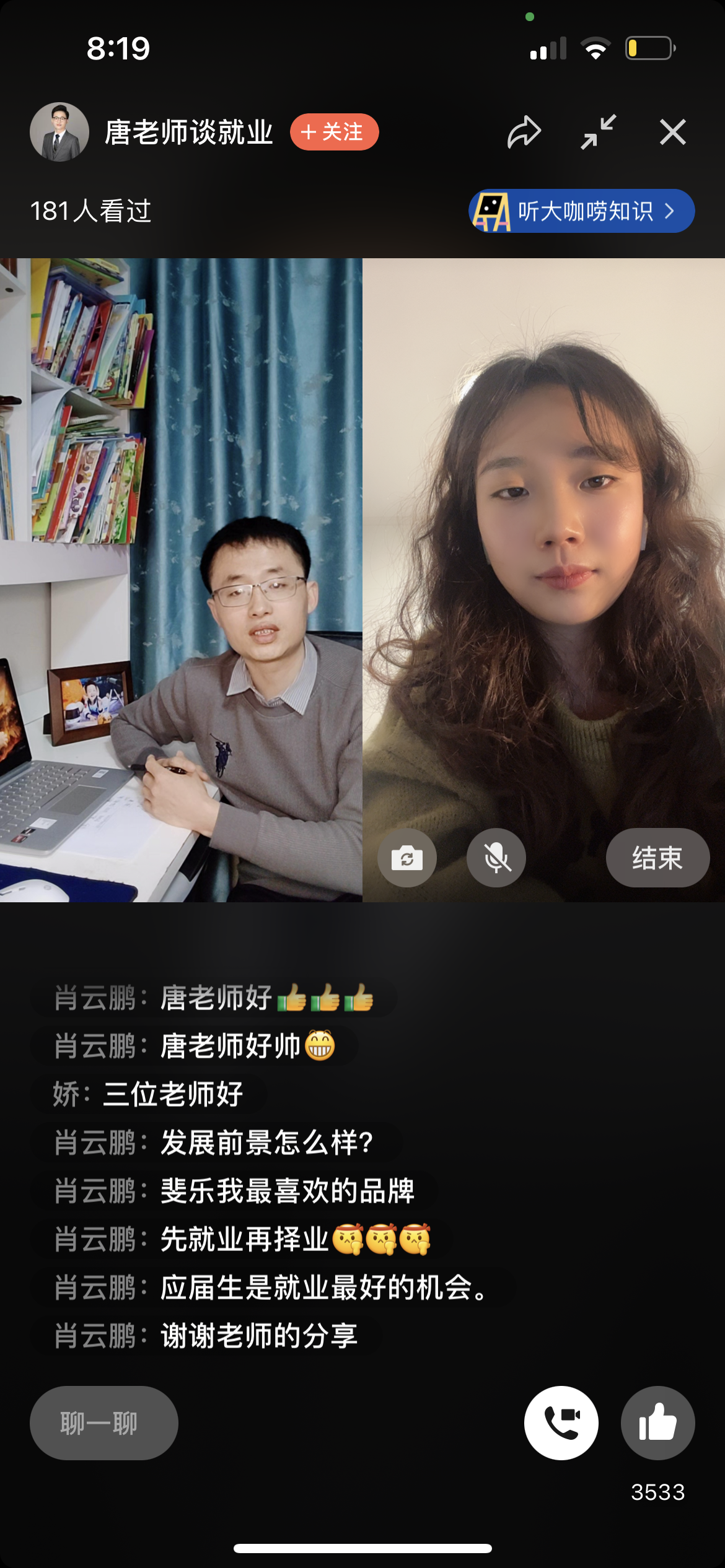Open 听大咖唠知识 banner
Image resolution: width=725 pixels, height=1568 pixels.
point(581,211)
